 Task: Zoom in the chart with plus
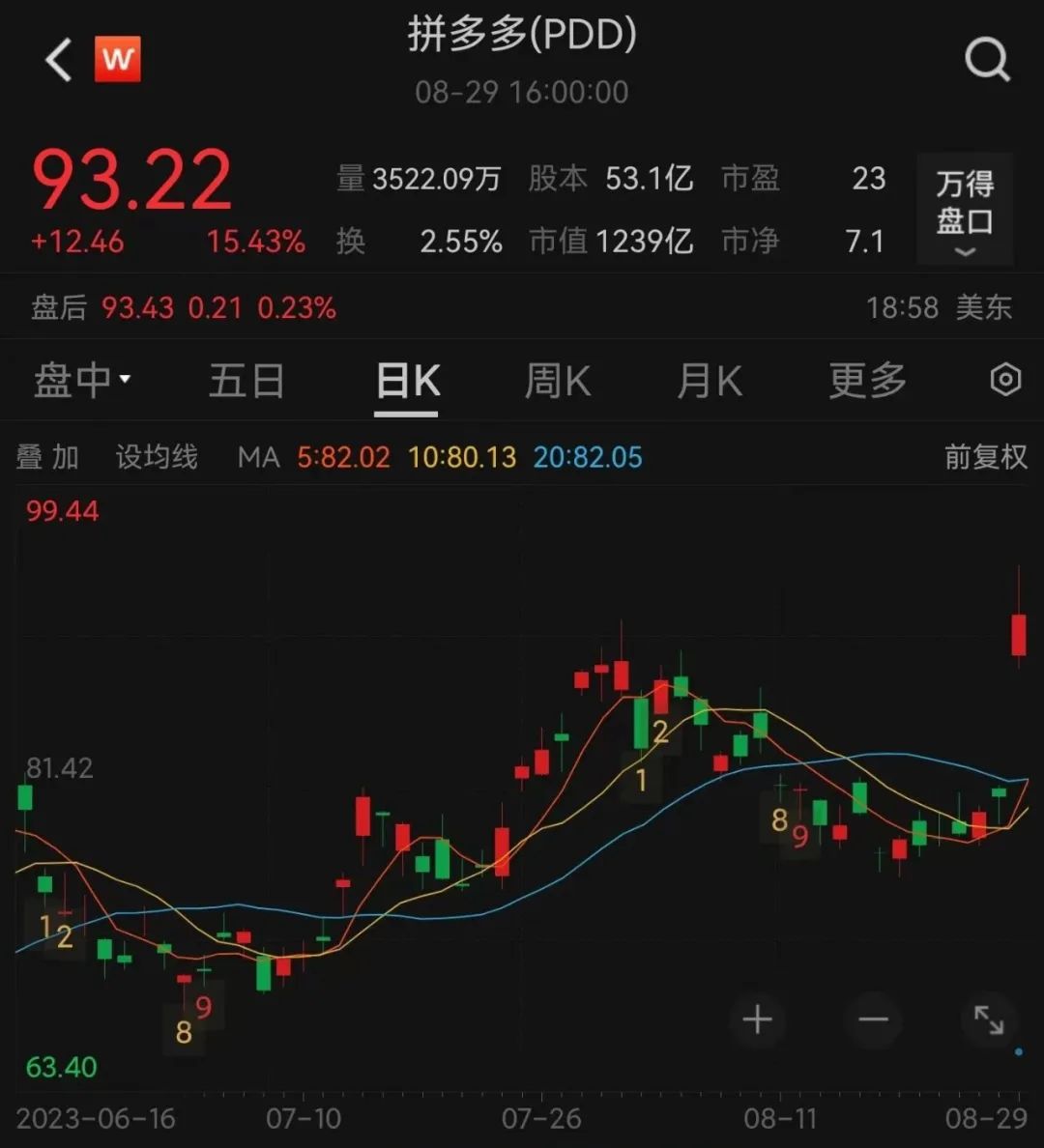(757, 1019)
